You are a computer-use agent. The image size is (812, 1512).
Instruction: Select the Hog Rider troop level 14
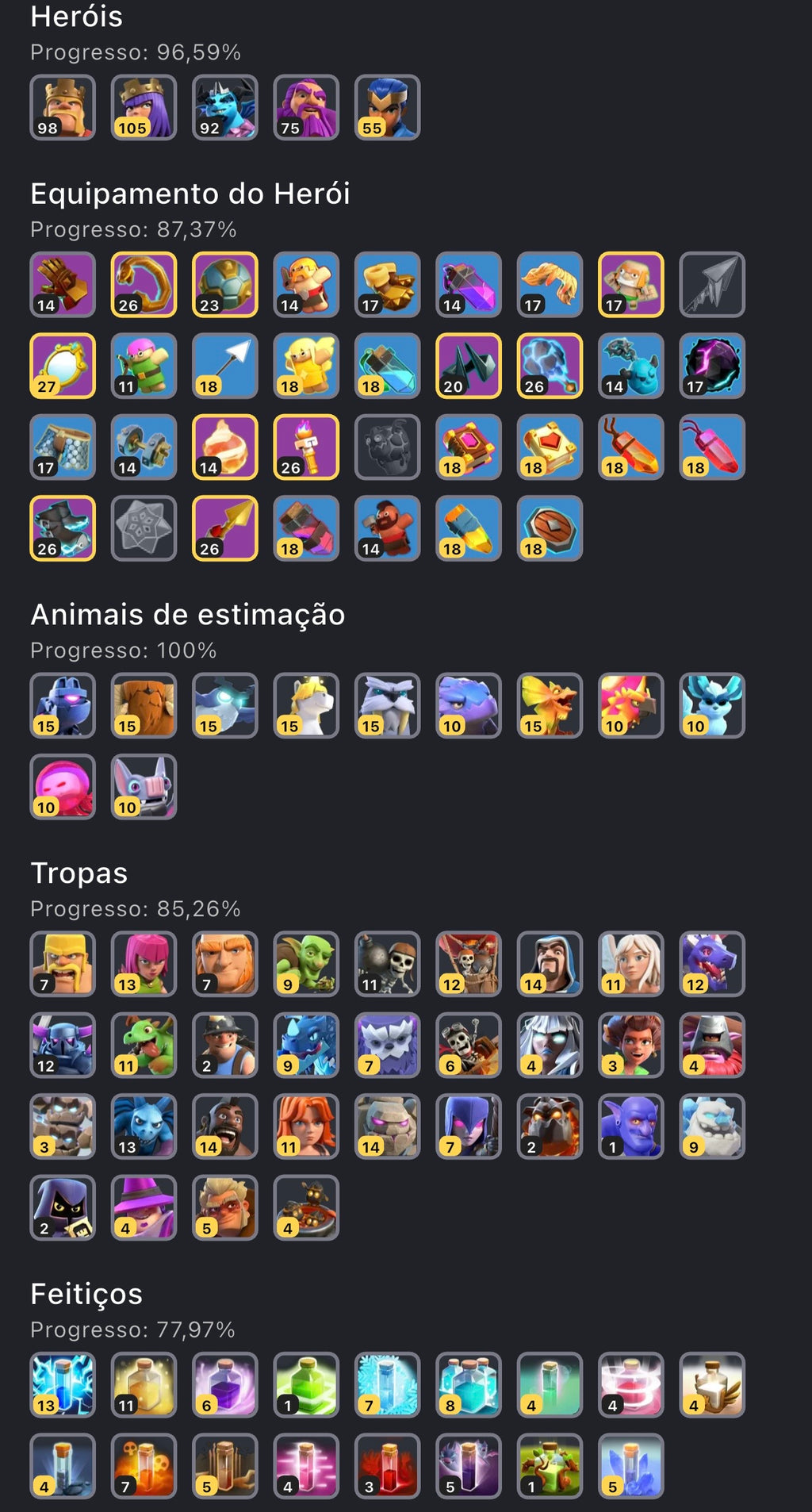point(225,1126)
